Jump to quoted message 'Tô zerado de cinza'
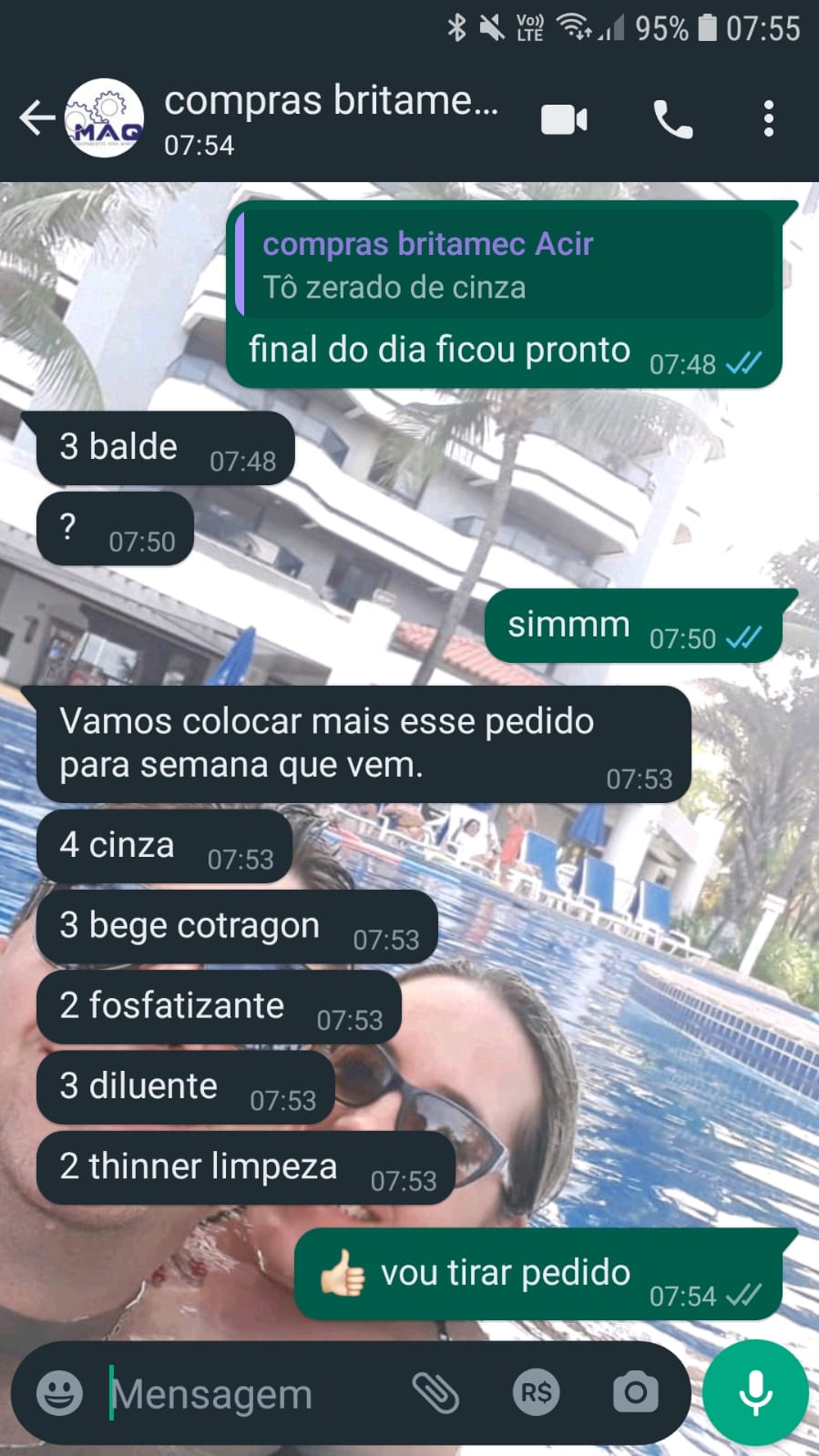This screenshot has height=1456, width=819. pyautogui.click(x=506, y=265)
